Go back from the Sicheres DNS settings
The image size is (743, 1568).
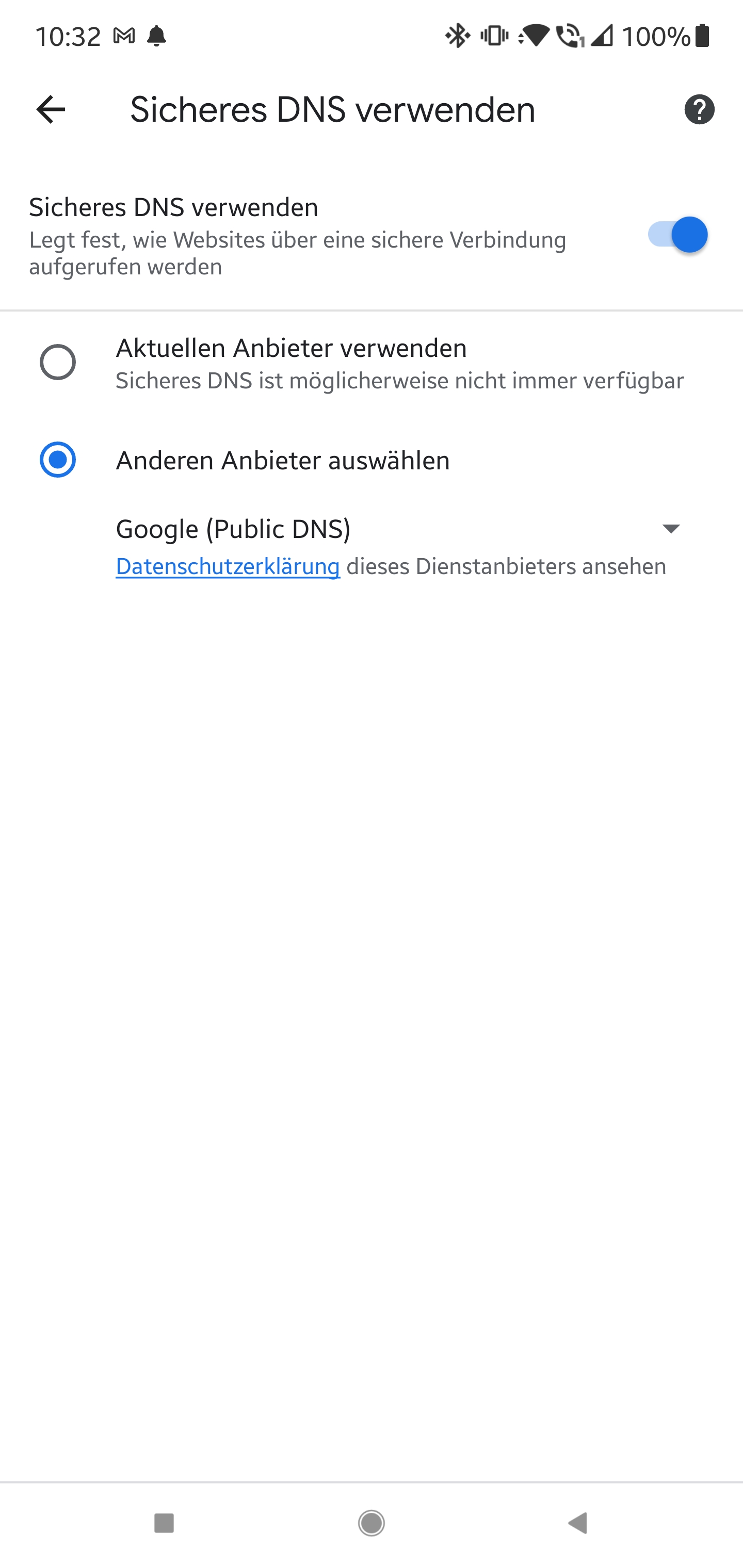click(51, 109)
